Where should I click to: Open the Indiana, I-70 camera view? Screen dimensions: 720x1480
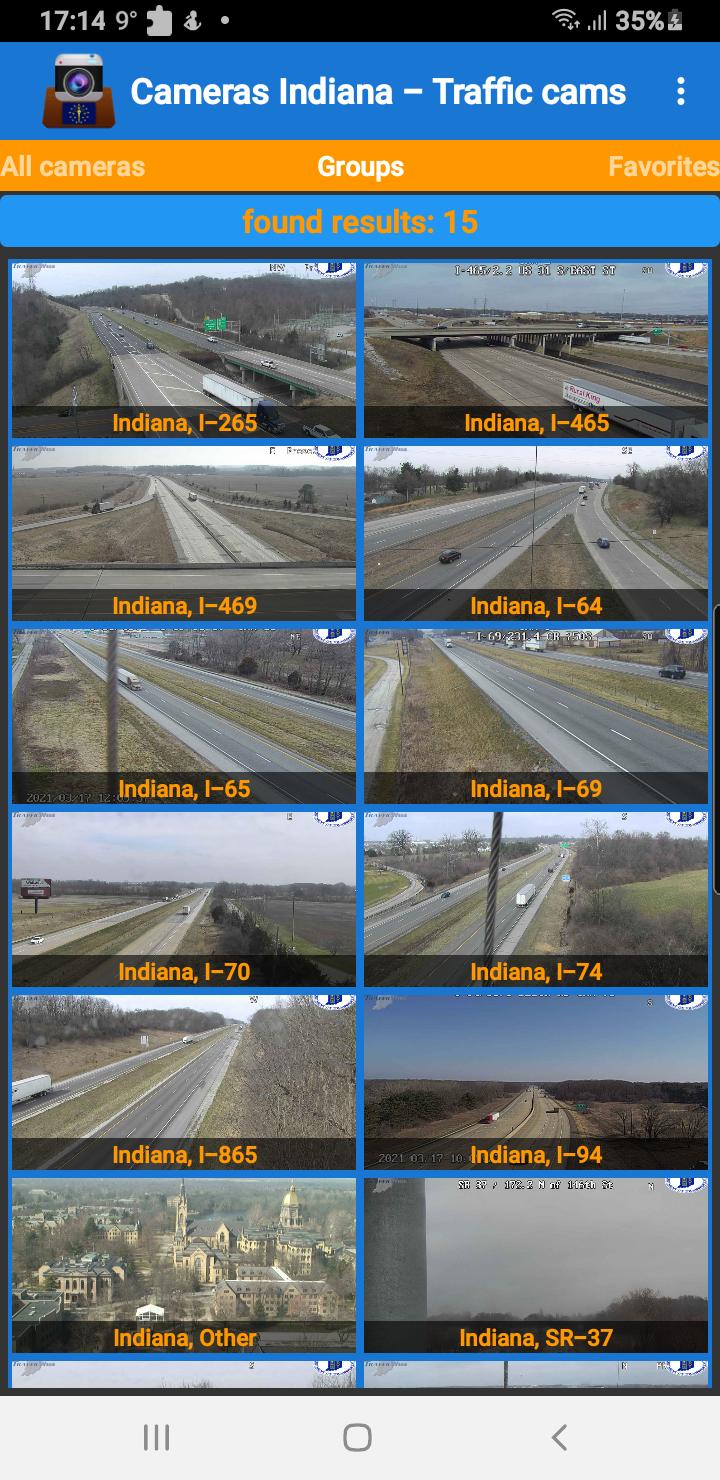click(x=183, y=898)
